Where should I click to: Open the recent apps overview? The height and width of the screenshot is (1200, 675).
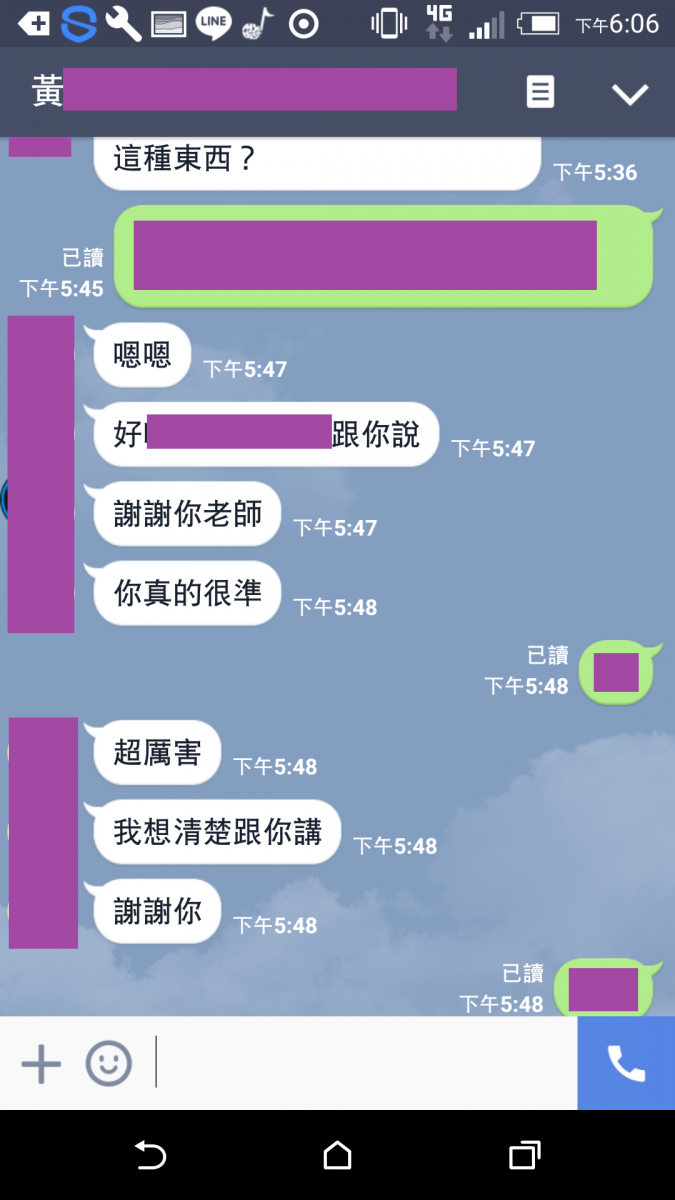pyautogui.click(x=524, y=1156)
